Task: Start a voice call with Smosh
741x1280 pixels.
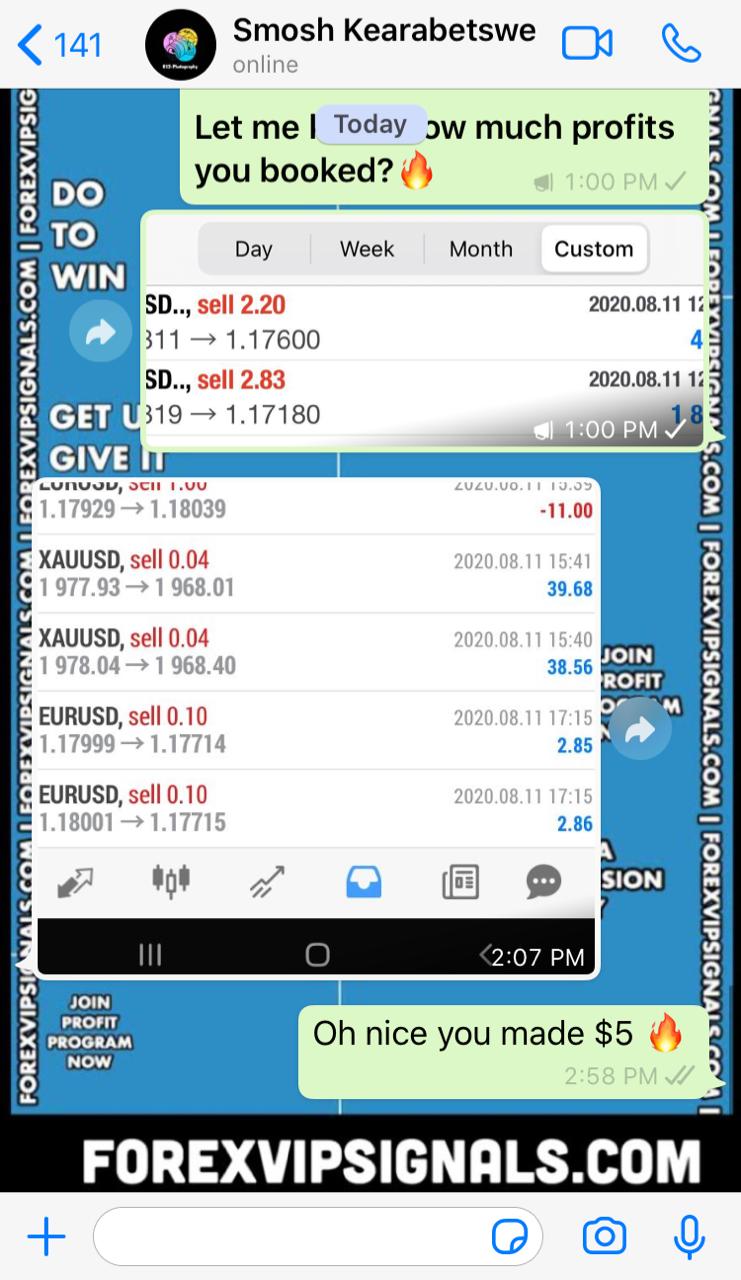Action: (x=682, y=44)
